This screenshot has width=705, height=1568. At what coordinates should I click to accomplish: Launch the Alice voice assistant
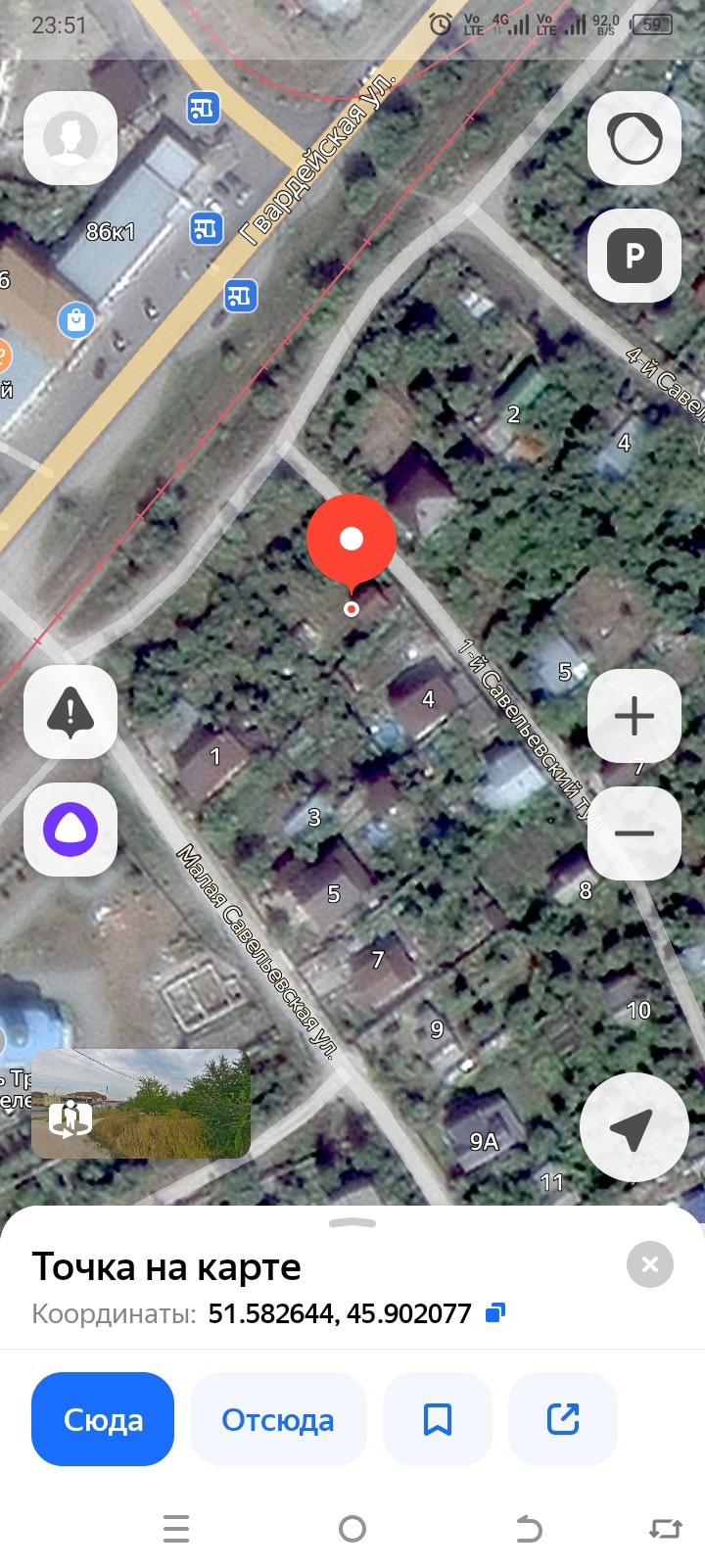coord(70,830)
